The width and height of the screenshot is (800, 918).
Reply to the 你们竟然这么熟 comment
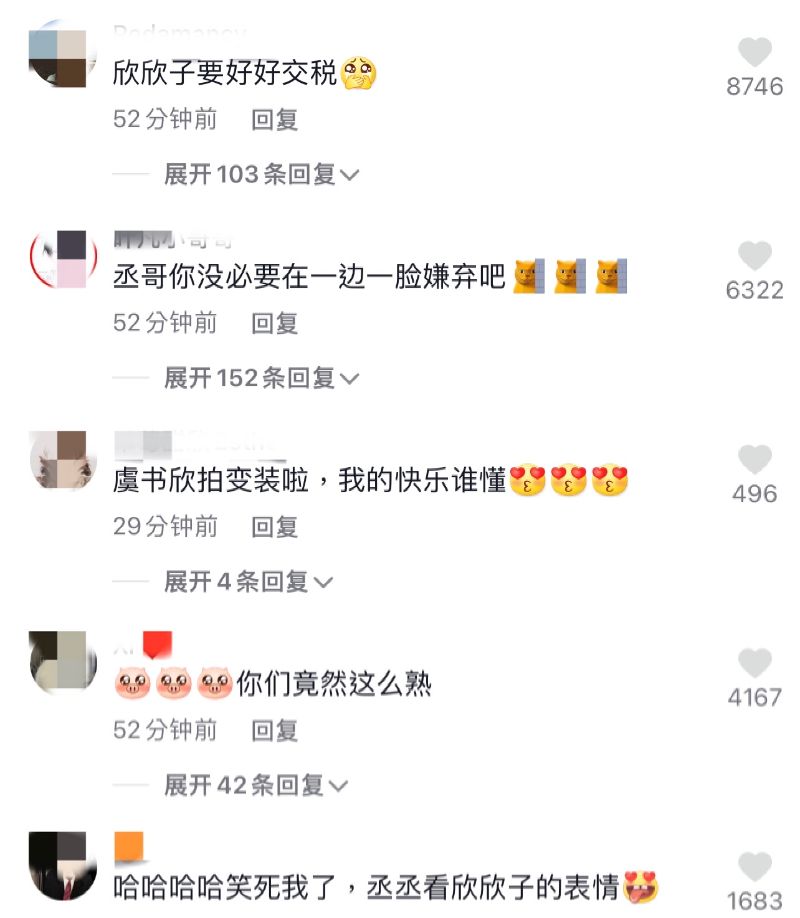275,730
